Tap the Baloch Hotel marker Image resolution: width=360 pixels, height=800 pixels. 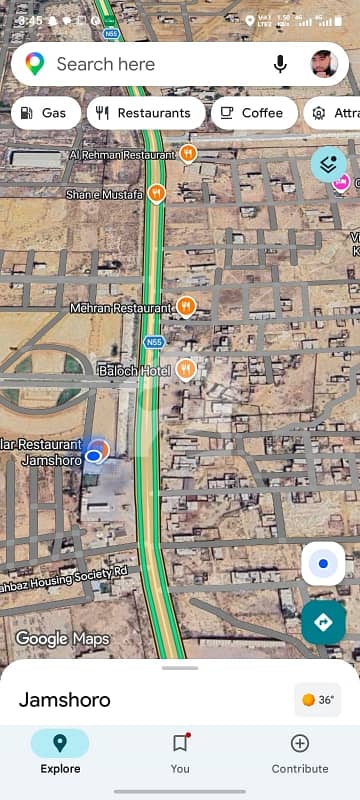click(x=186, y=370)
